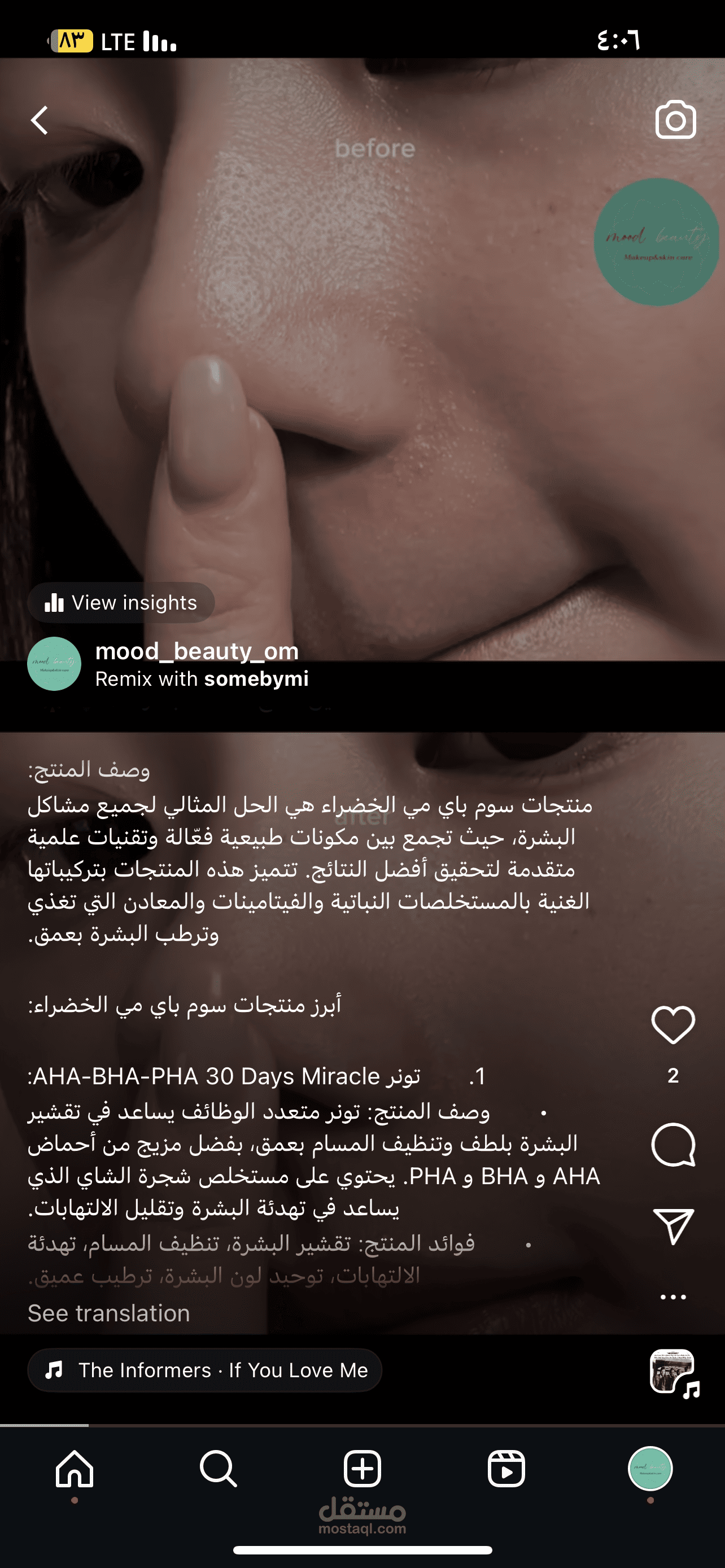Switch to the Reels tab
Image resolution: width=725 pixels, height=1568 pixels.
[506, 1469]
